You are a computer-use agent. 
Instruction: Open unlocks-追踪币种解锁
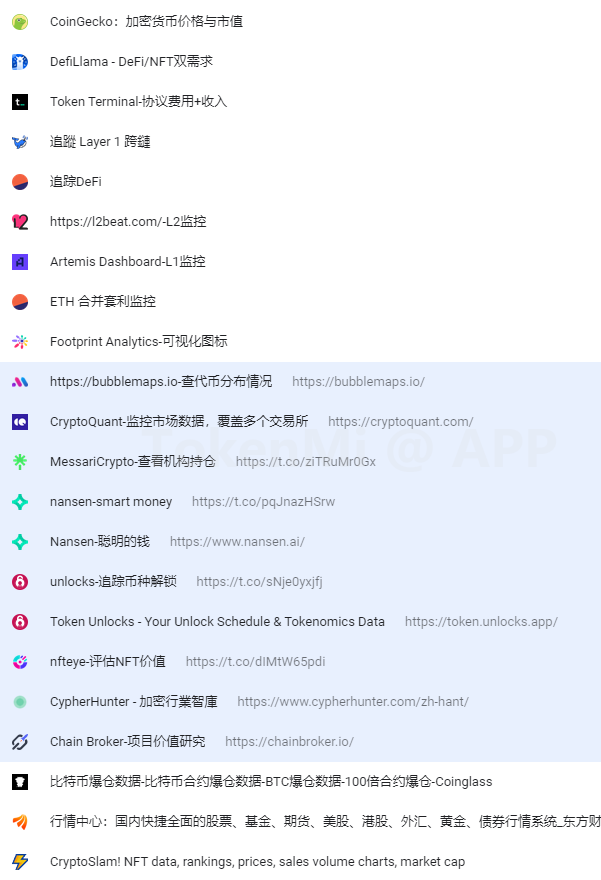tap(113, 581)
